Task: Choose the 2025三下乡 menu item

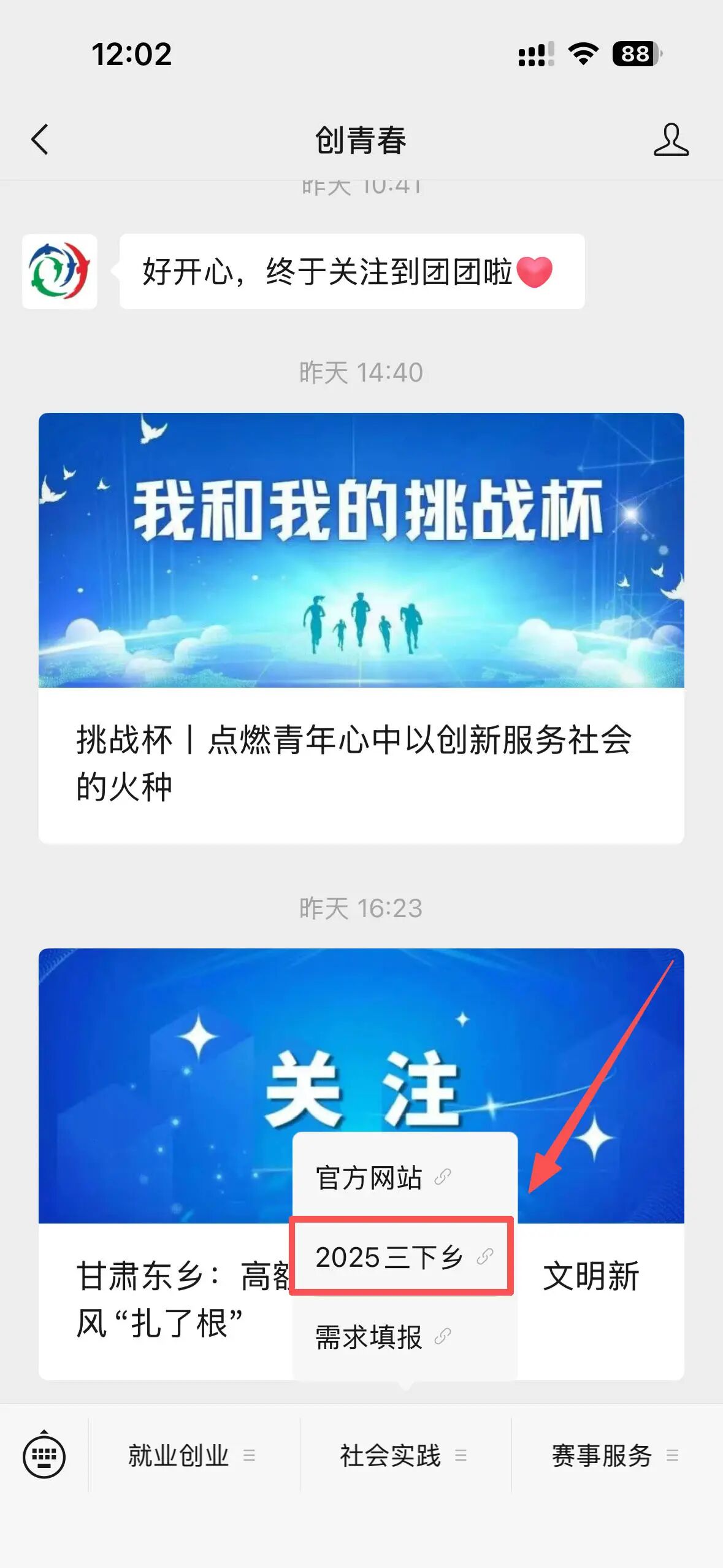Action: tap(402, 1256)
